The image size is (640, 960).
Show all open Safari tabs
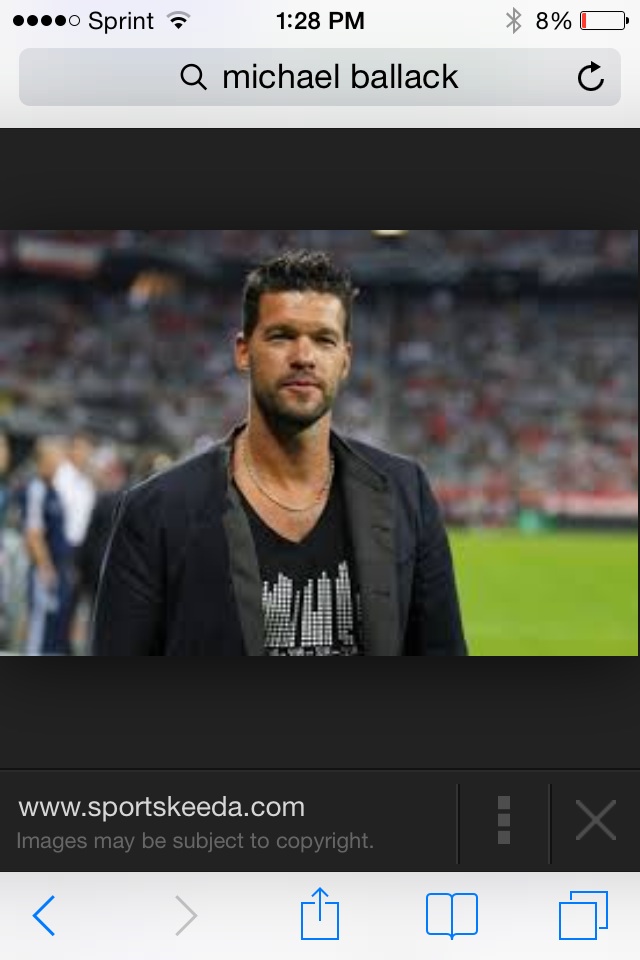tap(583, 915)
